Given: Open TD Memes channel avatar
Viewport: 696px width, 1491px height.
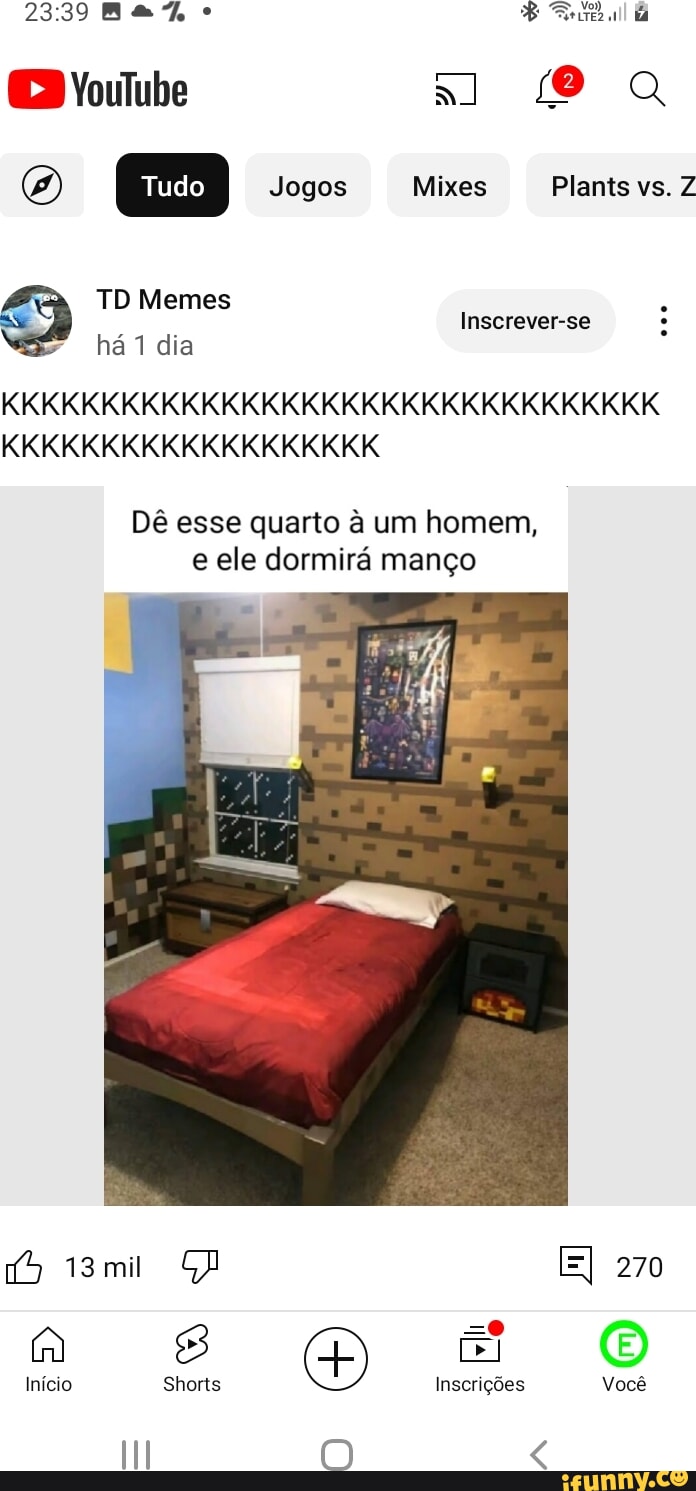Looking at the screenshot, I should tap(36, 321).
